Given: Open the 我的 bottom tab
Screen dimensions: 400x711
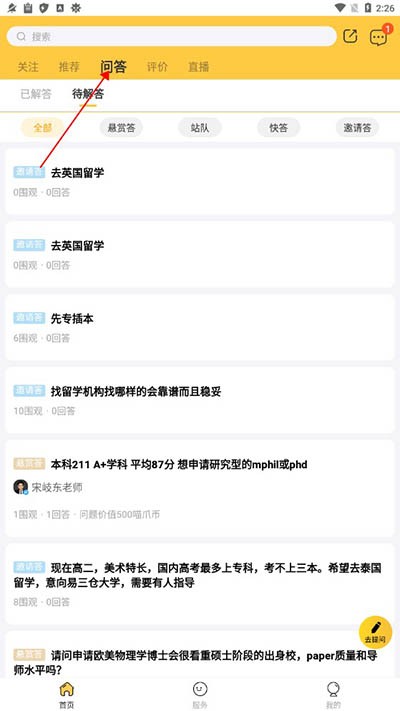Looking at the screenshot, I should coord(333,695).
